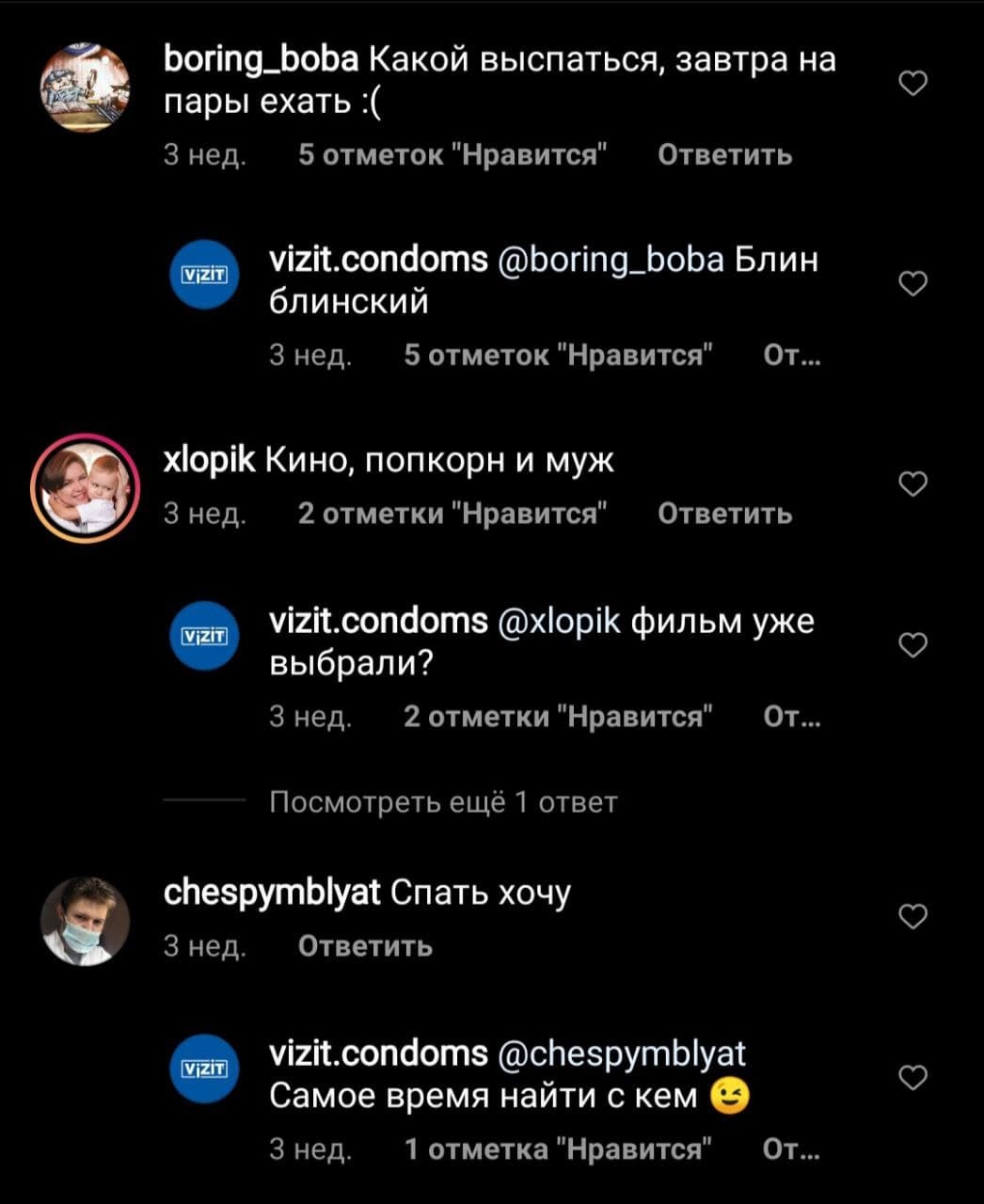This screenshot has height=1204, width=984.
Task: Open boring_boba's profile picture
Action: coord(85,87)
